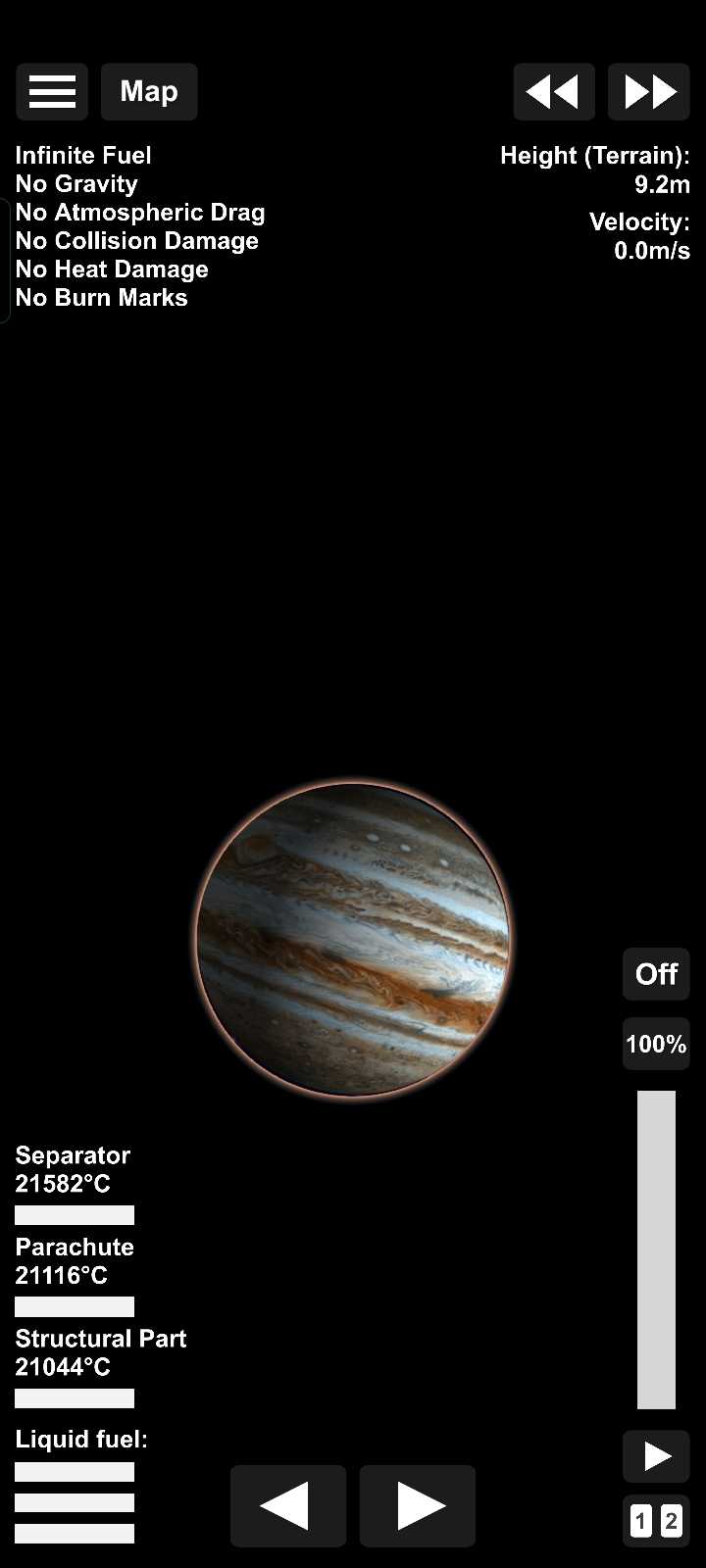Tap the vertical throttle slider
This screenshot has height=1568, width=706.
pos(656,1249)
